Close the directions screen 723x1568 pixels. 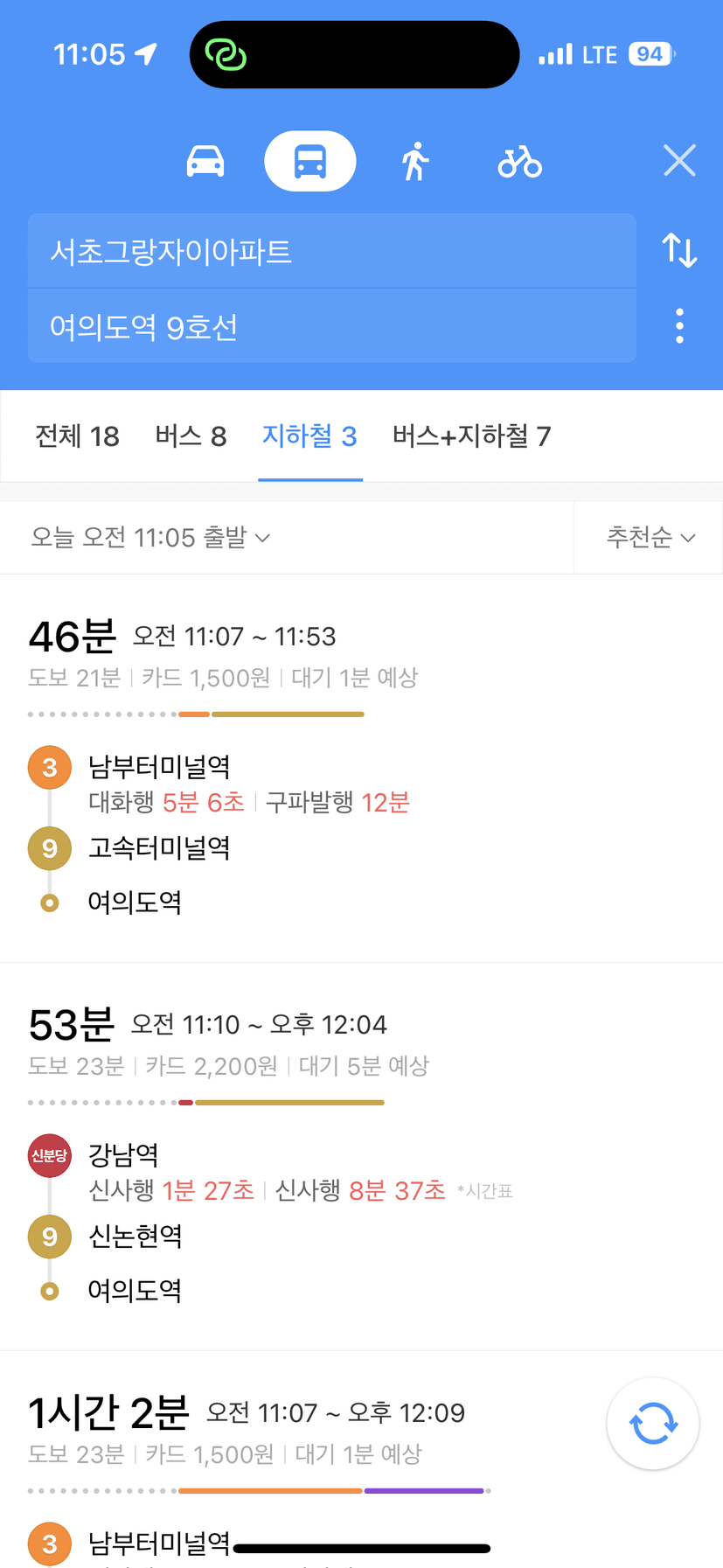(679, 161)
